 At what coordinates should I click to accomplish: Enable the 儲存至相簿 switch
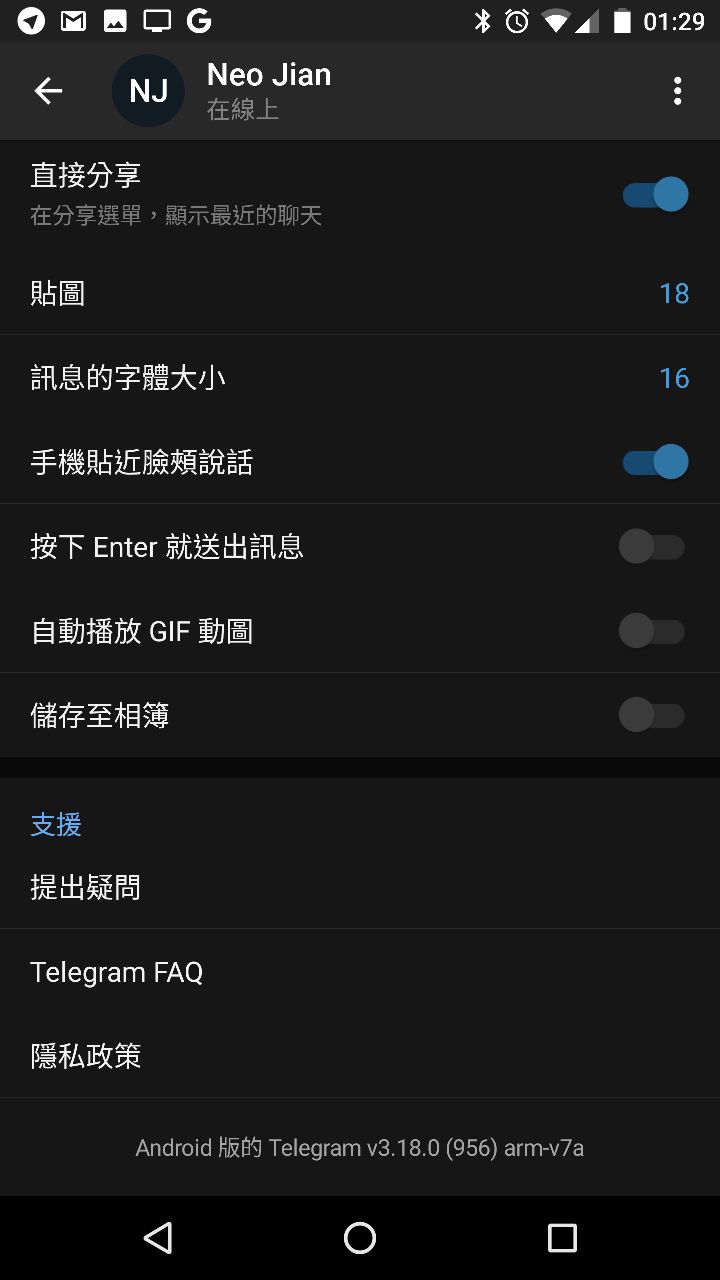pyautogui.click(x=652, y=715)
